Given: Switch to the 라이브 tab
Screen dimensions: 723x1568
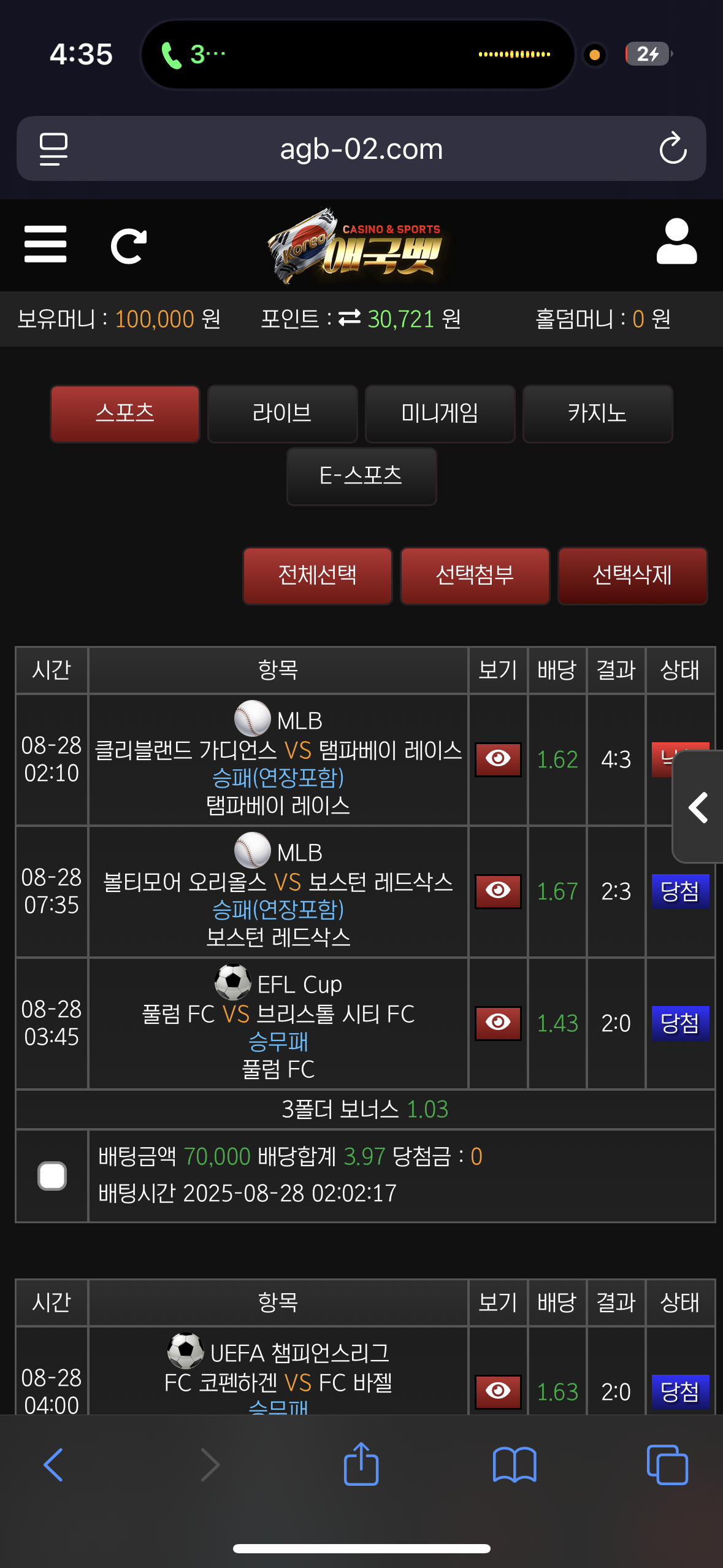Looking at the screenshot, I should point(282,413).
